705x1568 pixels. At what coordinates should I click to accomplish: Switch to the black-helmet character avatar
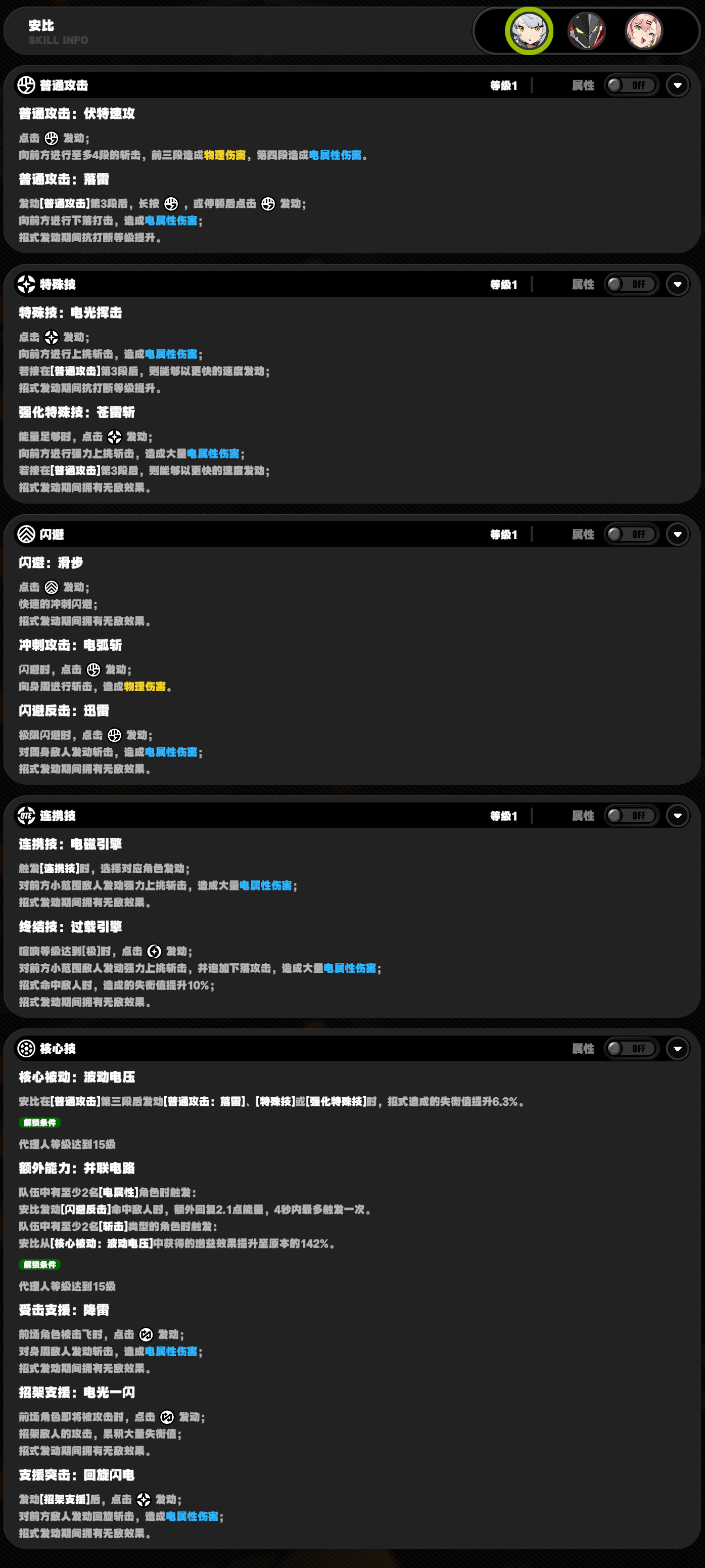pyautogui.click(x=586, y=30)
